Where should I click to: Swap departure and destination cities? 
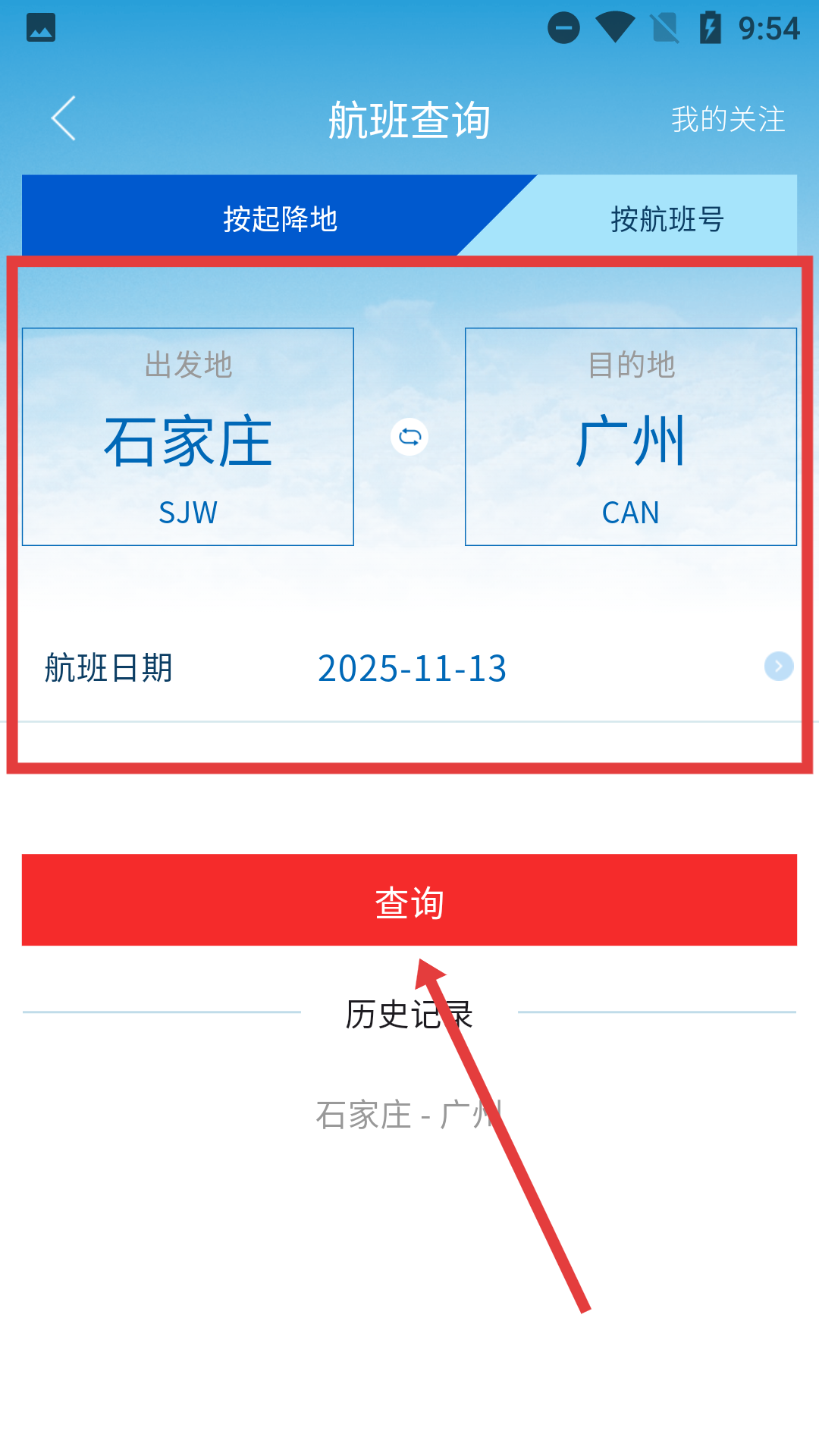click(x=409, y=437)
